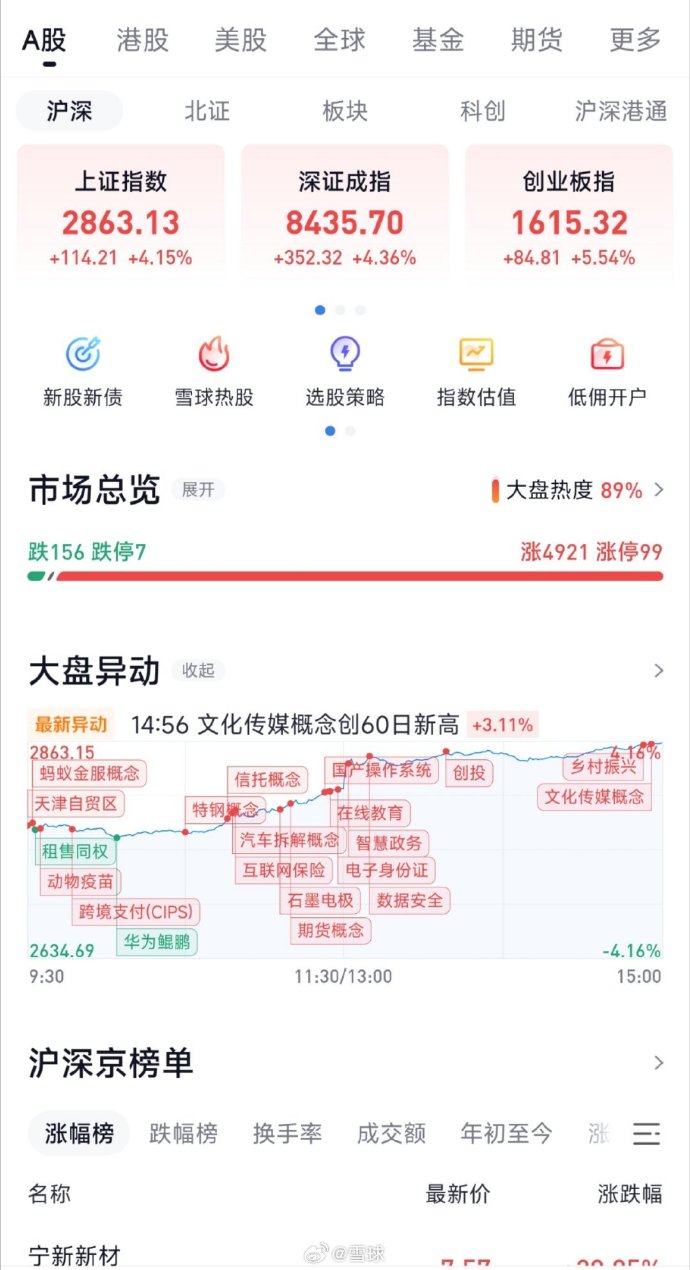
Task: Open 雪球热股 shortcut
Action: 214,372
